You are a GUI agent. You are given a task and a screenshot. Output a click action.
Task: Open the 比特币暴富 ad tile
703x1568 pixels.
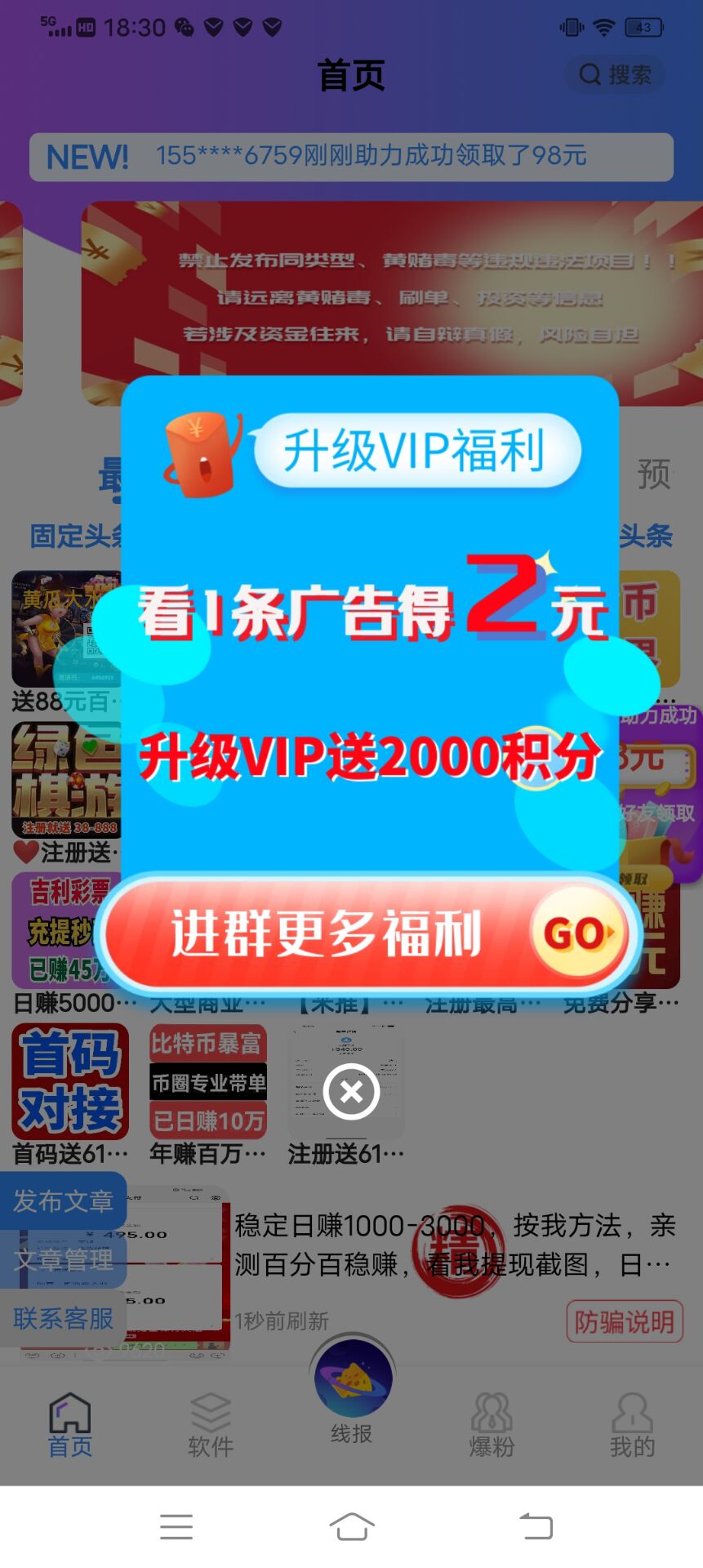click(208, 1082)
